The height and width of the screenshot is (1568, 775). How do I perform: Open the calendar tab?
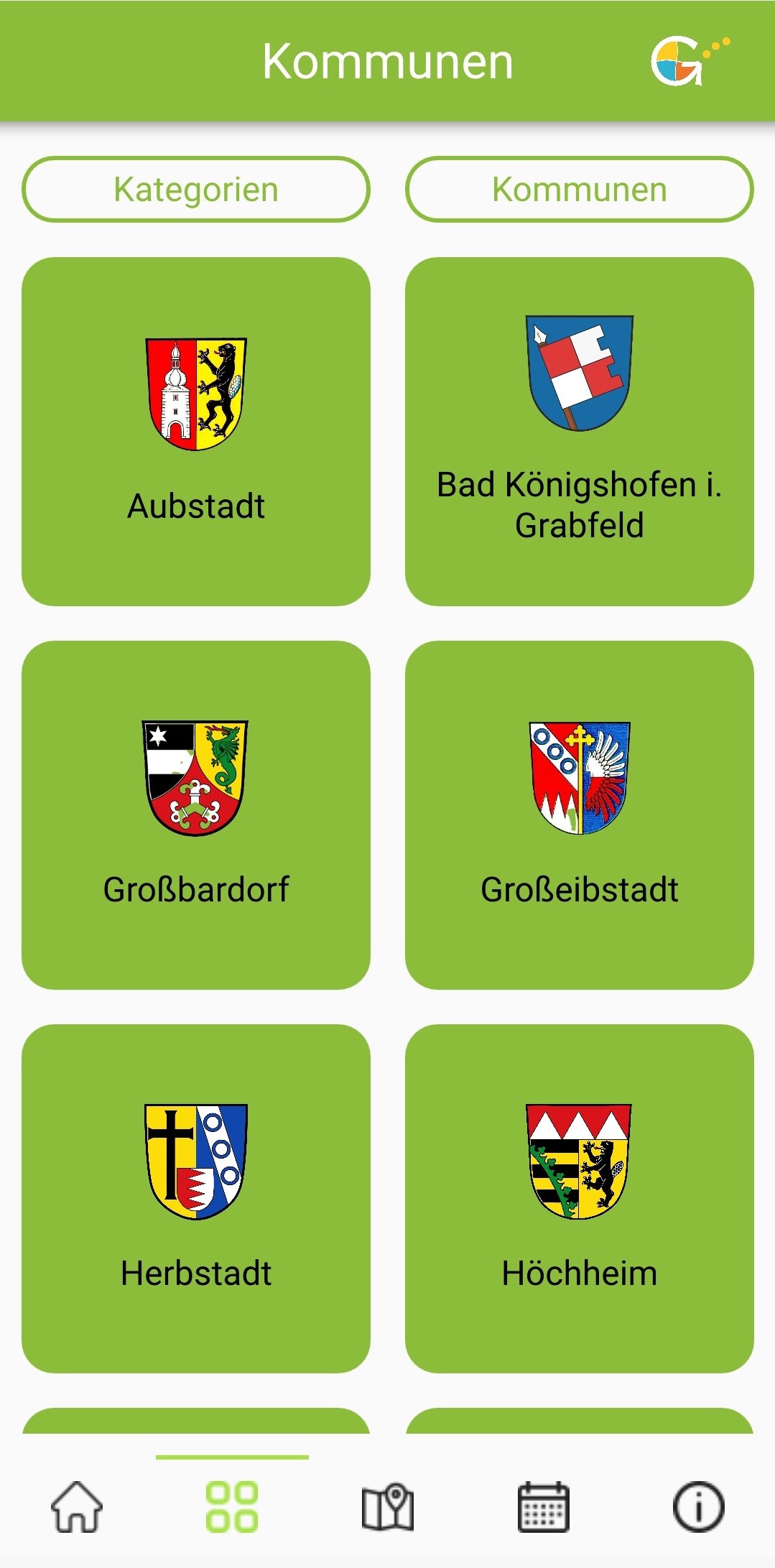pyautogui.click(x=543, y=1506)
